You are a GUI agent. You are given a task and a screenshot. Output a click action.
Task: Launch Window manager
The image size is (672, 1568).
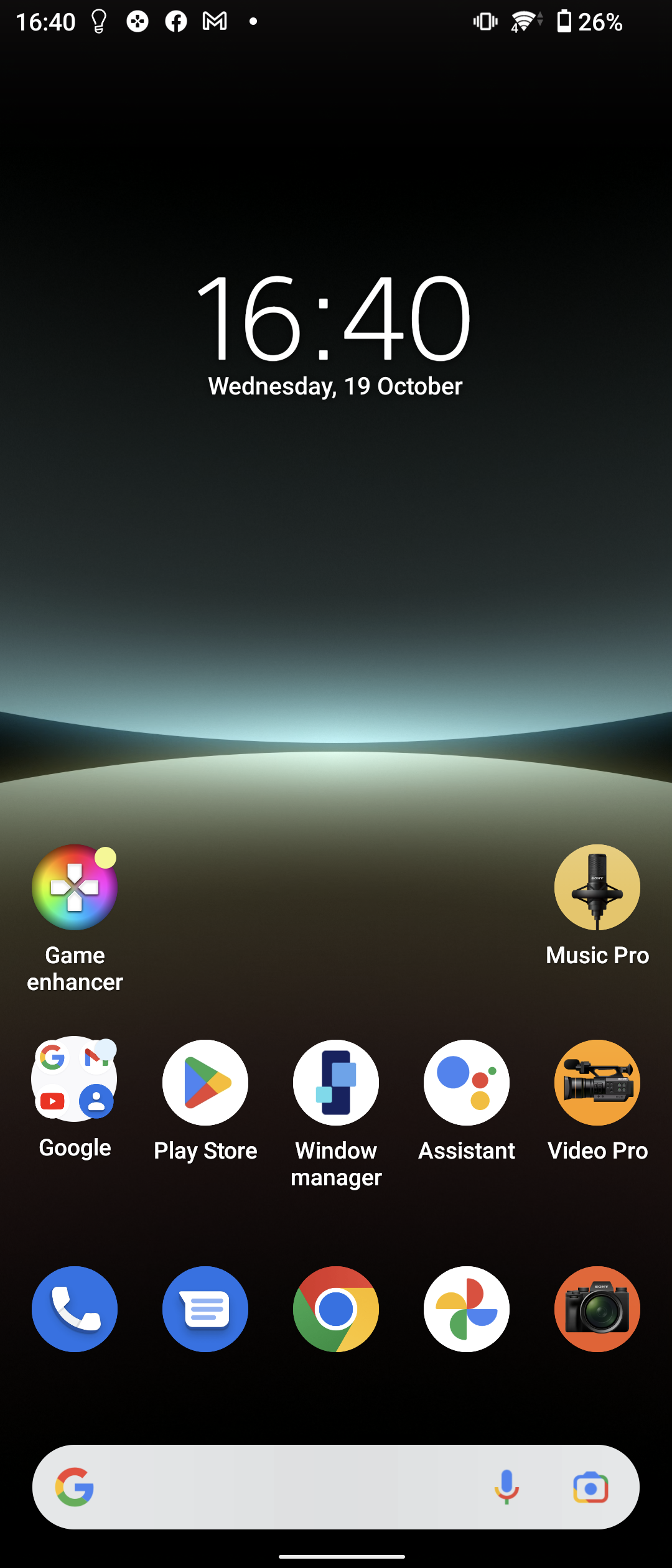336,1083
